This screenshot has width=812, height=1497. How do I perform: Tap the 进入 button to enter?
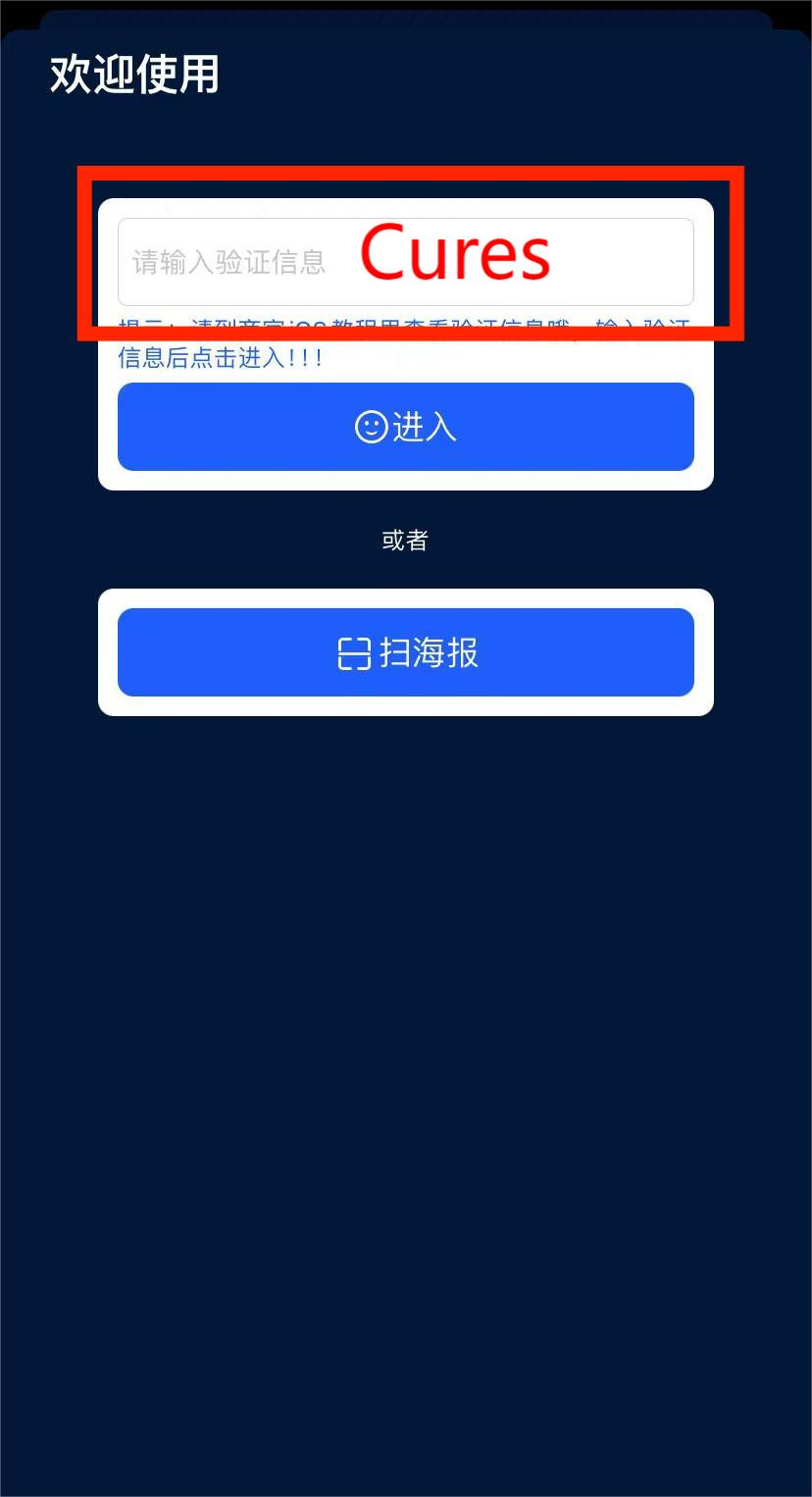point(405,427)
